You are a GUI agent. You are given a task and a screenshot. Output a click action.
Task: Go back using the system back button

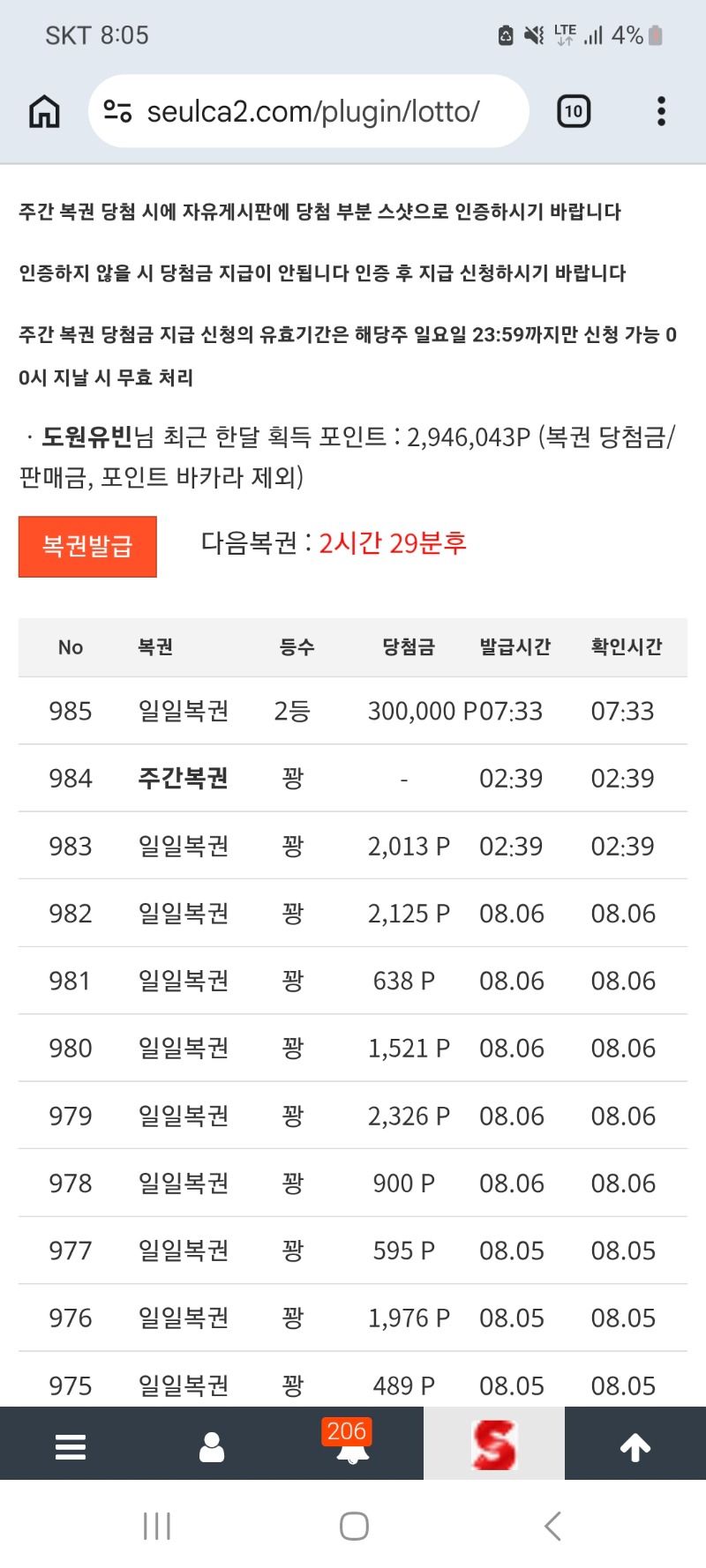(x=553, y=1526)
